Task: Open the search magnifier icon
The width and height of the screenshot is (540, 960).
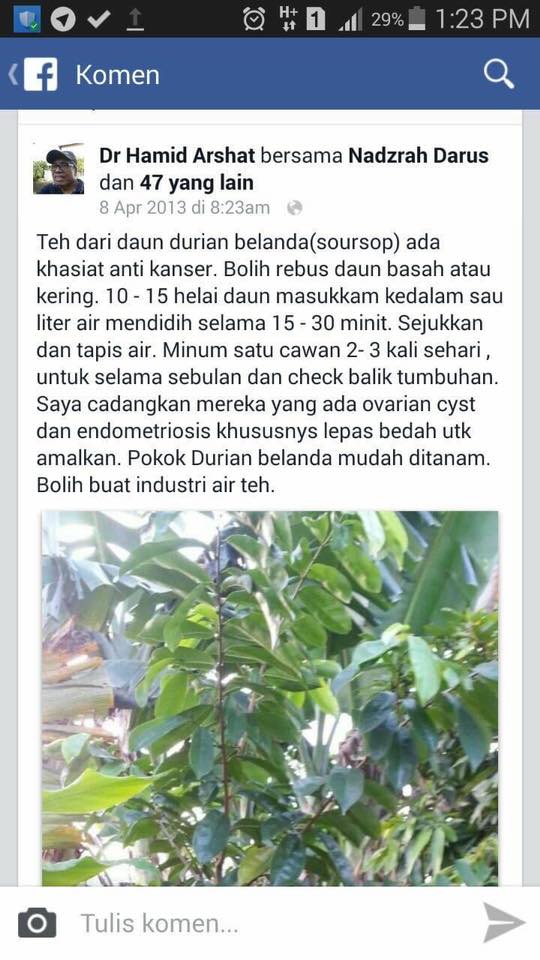Action: 498,75
